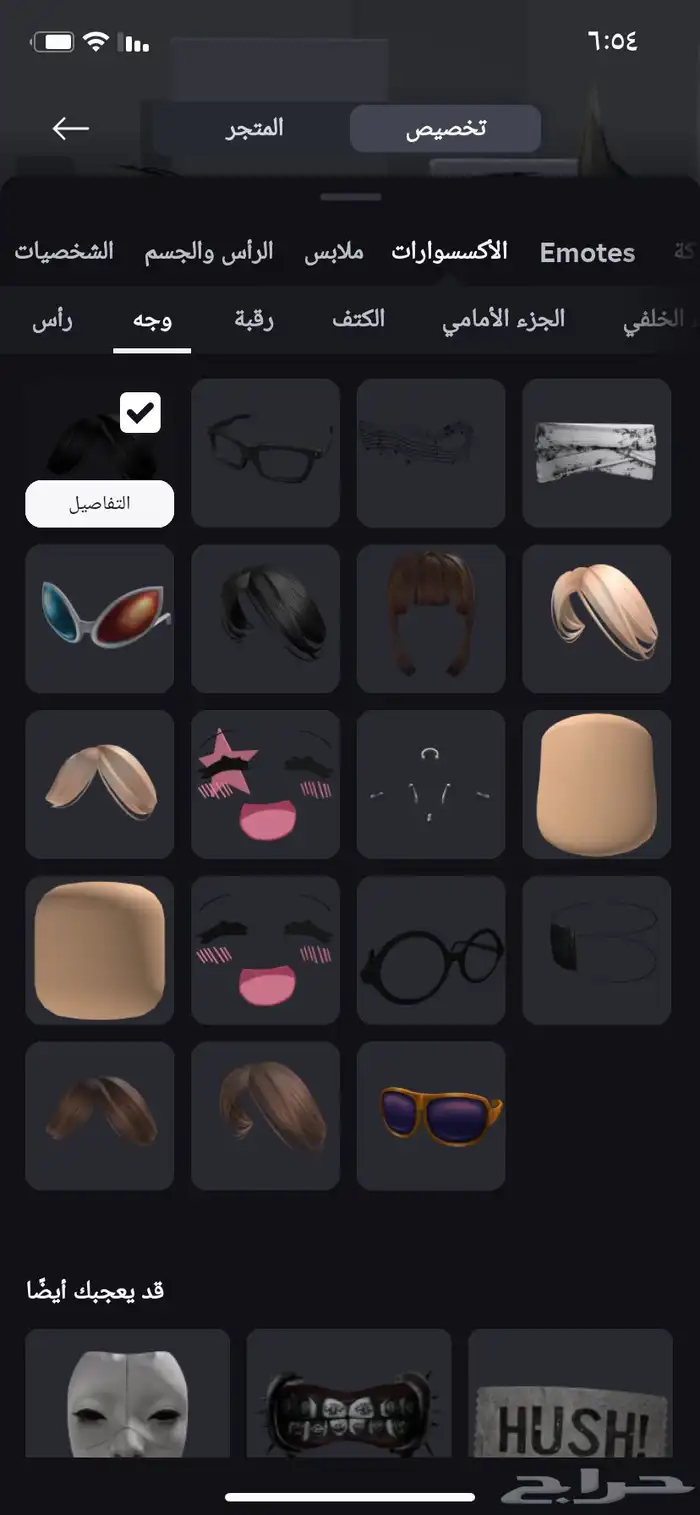
Task: Switch to the الكتف sub-tab
Action: (x=358, y=320)
